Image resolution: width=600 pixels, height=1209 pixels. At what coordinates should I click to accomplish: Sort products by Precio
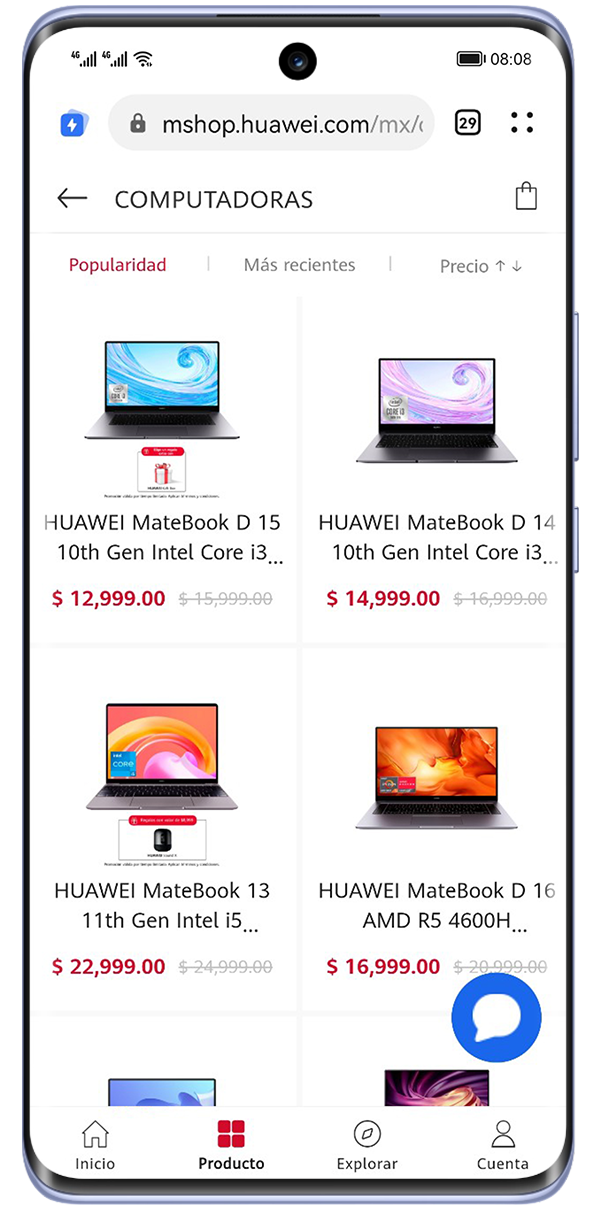coord(480,266)
